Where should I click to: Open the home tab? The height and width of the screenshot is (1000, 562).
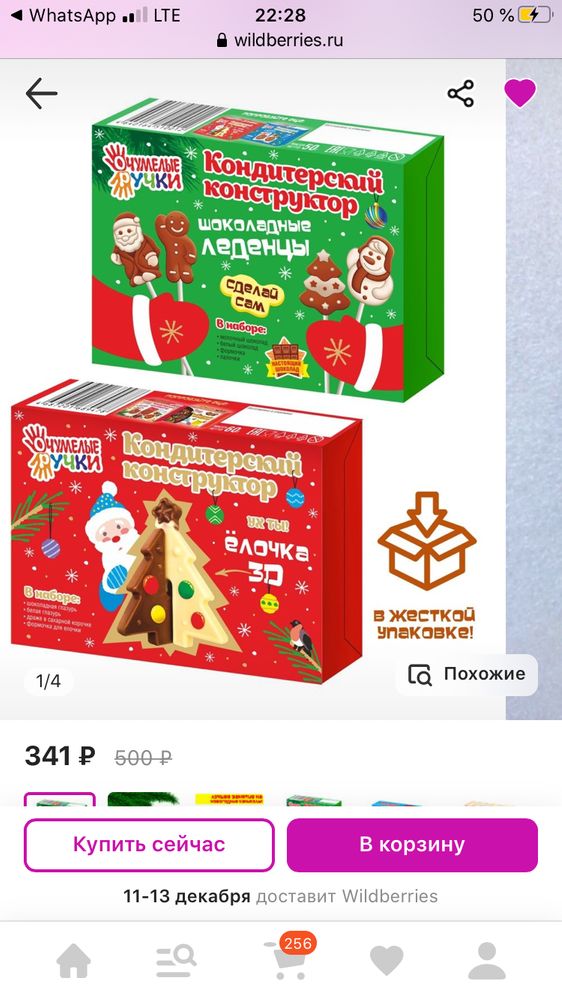point(73,960)
